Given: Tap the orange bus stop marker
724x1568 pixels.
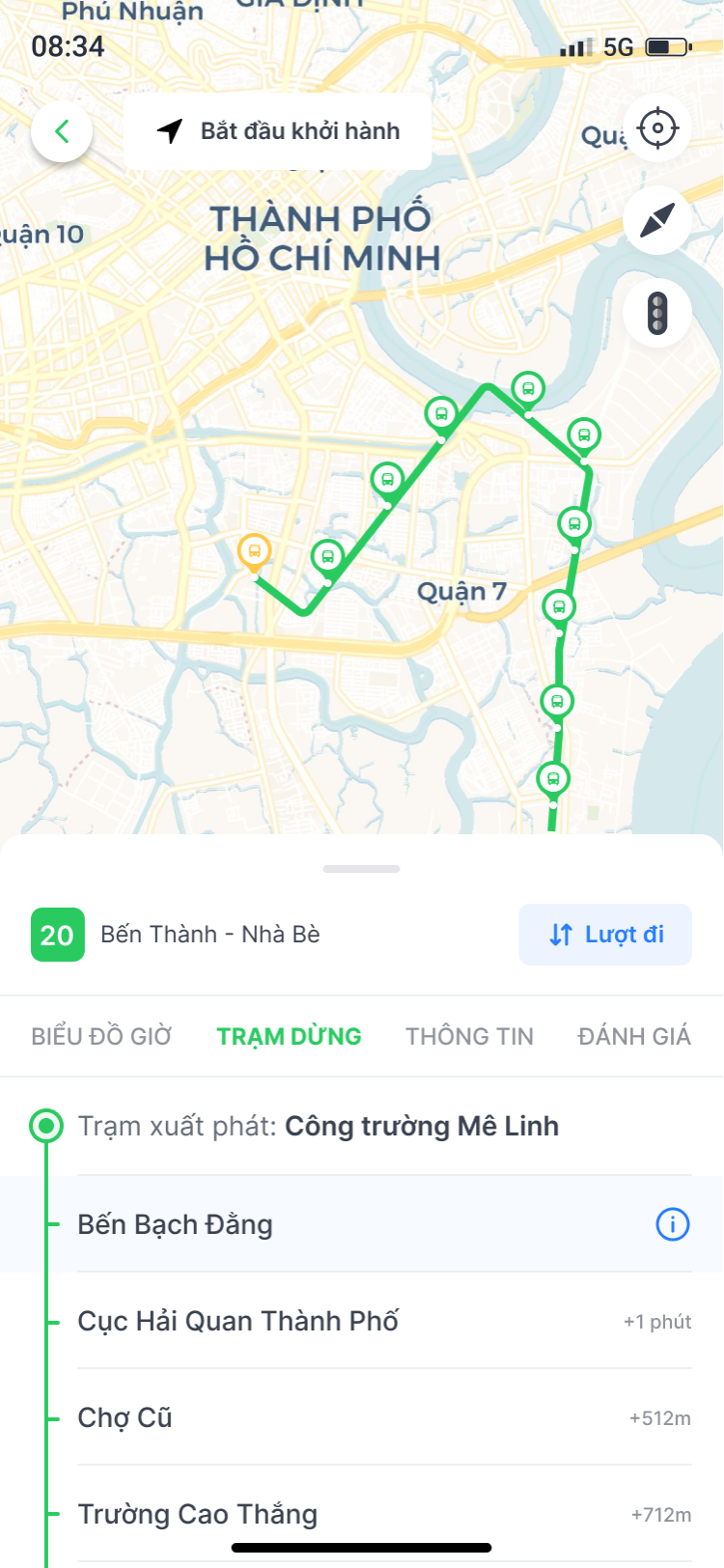Looking at the screenshot, I should (254, 551).
